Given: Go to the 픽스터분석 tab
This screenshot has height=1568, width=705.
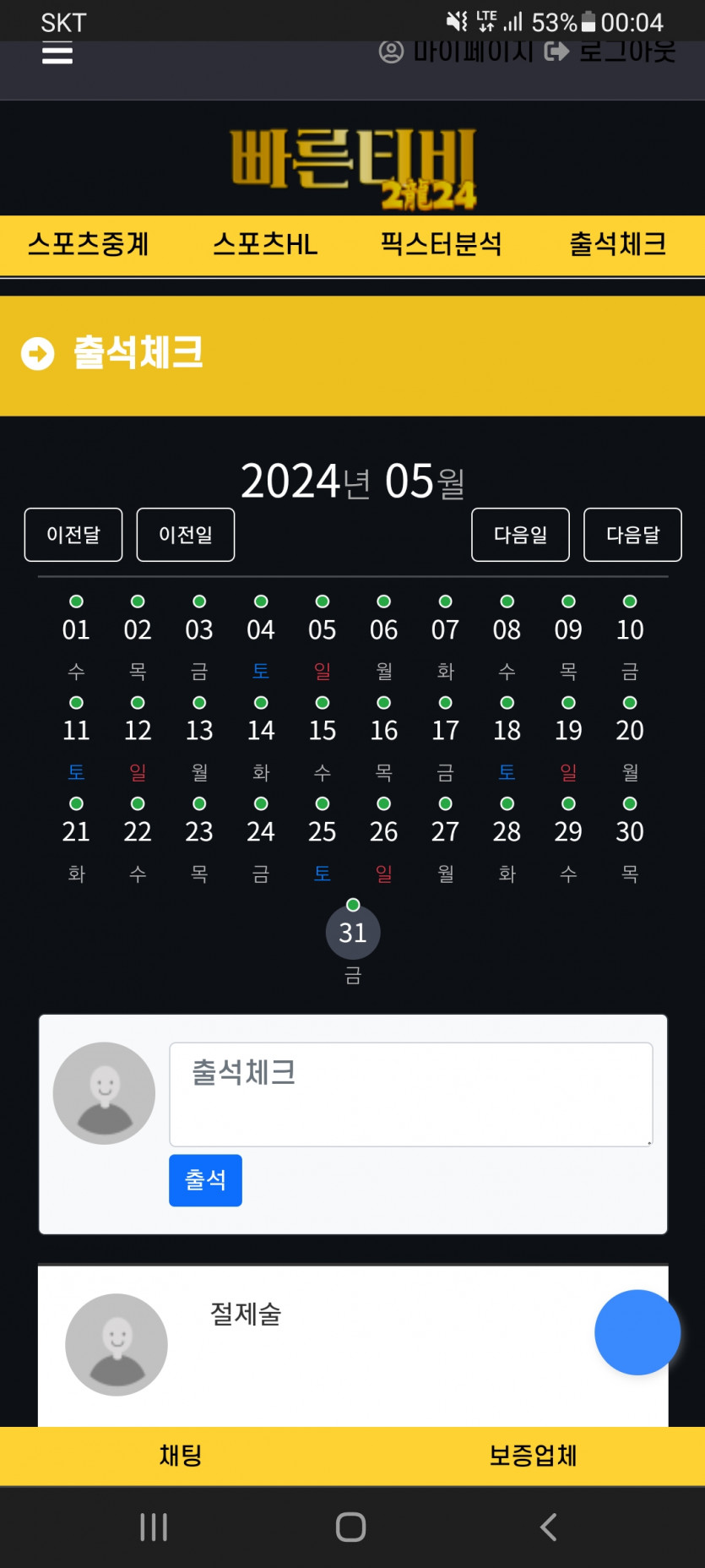Looking at the screenshot, I should click(441, 244).
